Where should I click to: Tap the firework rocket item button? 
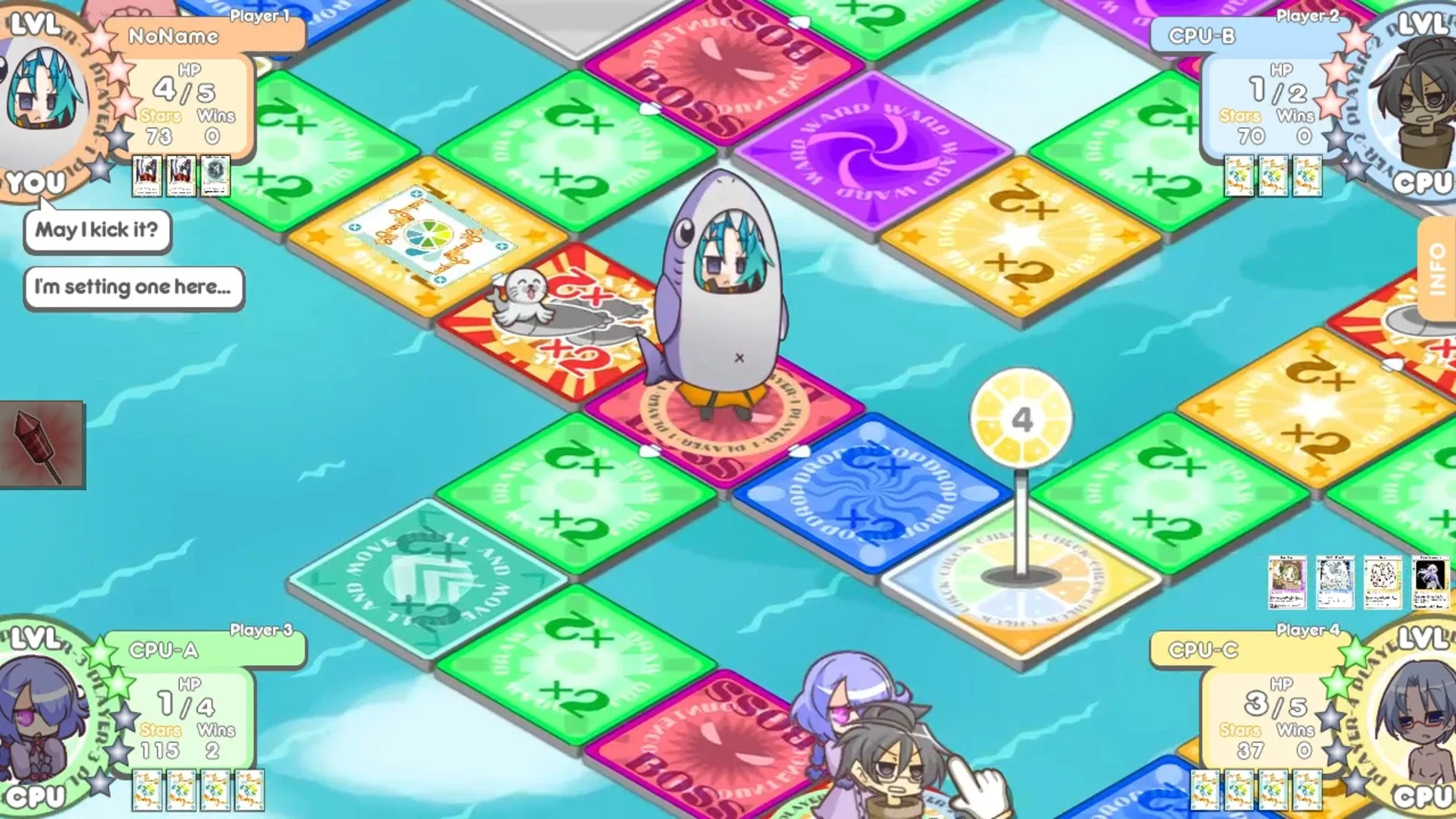click(42, 445)
